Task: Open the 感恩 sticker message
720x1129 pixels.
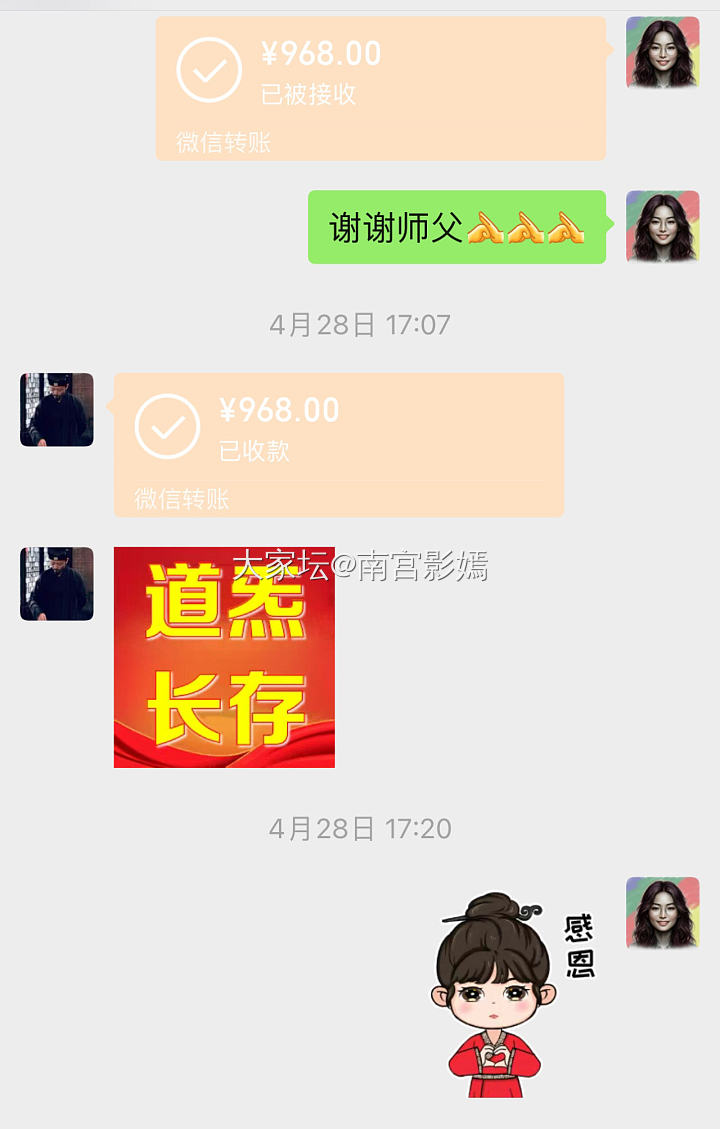Action: tap(510, 994)
